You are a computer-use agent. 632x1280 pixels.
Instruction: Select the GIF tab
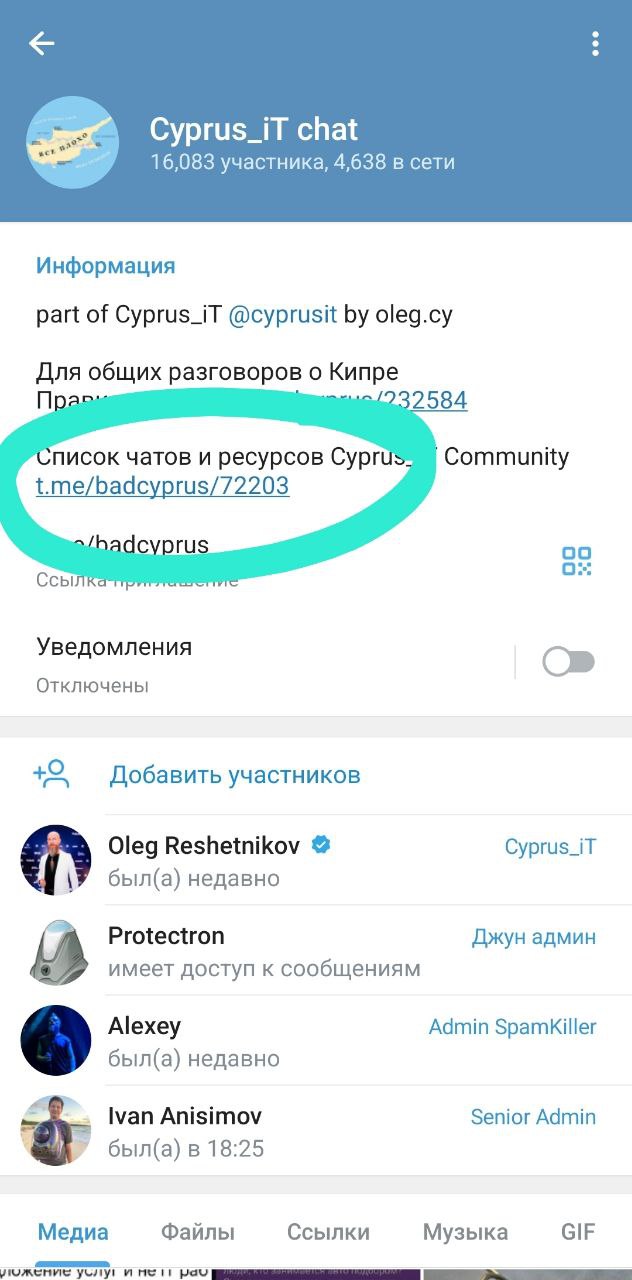(578, 1232)
